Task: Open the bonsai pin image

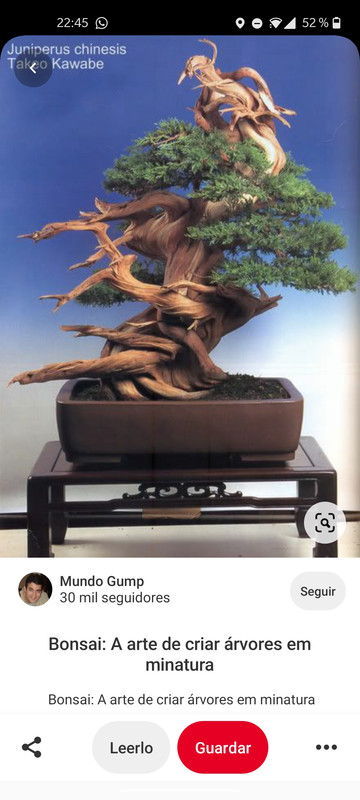Action: coord(180,296)
